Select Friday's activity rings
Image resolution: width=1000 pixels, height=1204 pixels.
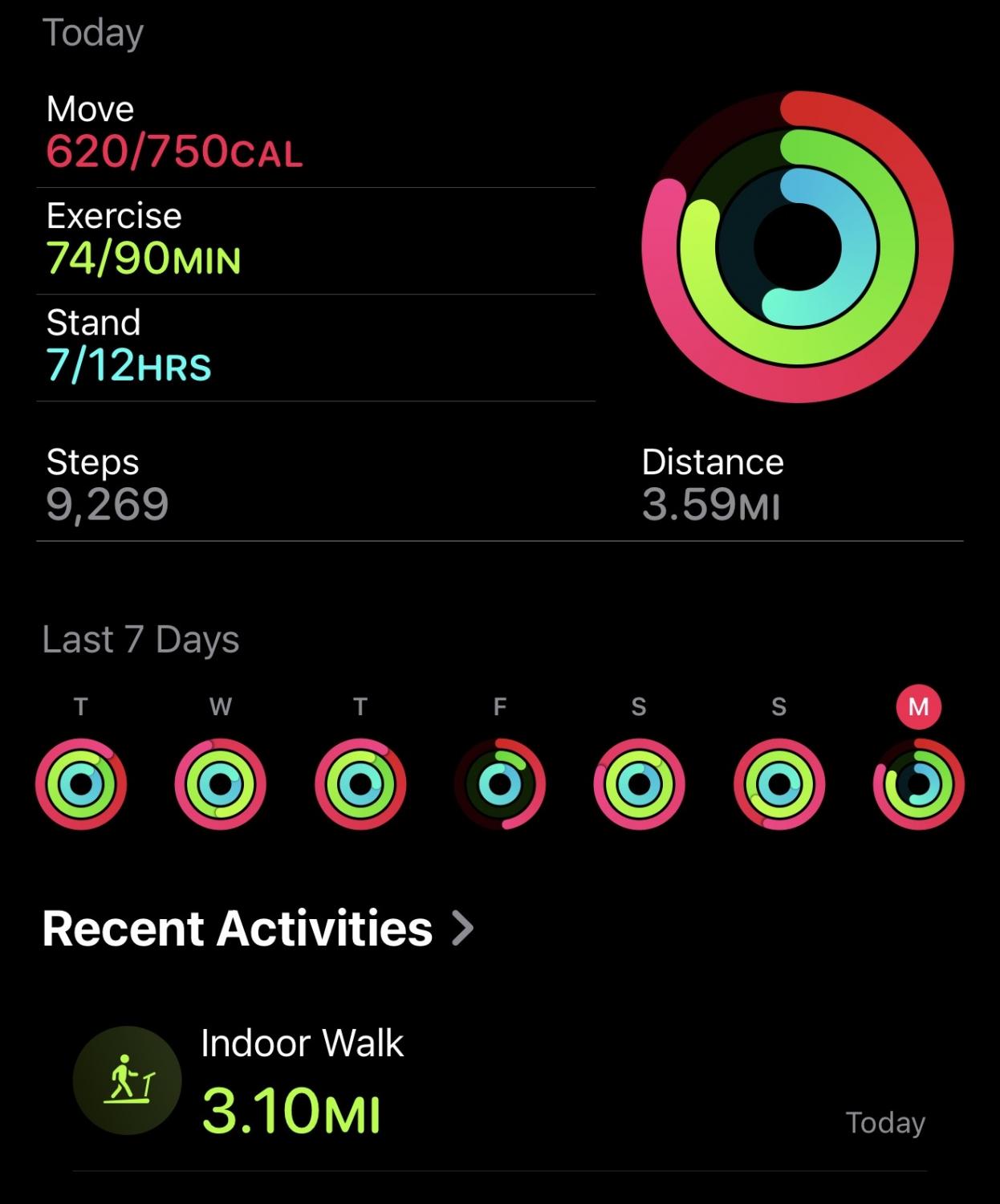[499, 783]
